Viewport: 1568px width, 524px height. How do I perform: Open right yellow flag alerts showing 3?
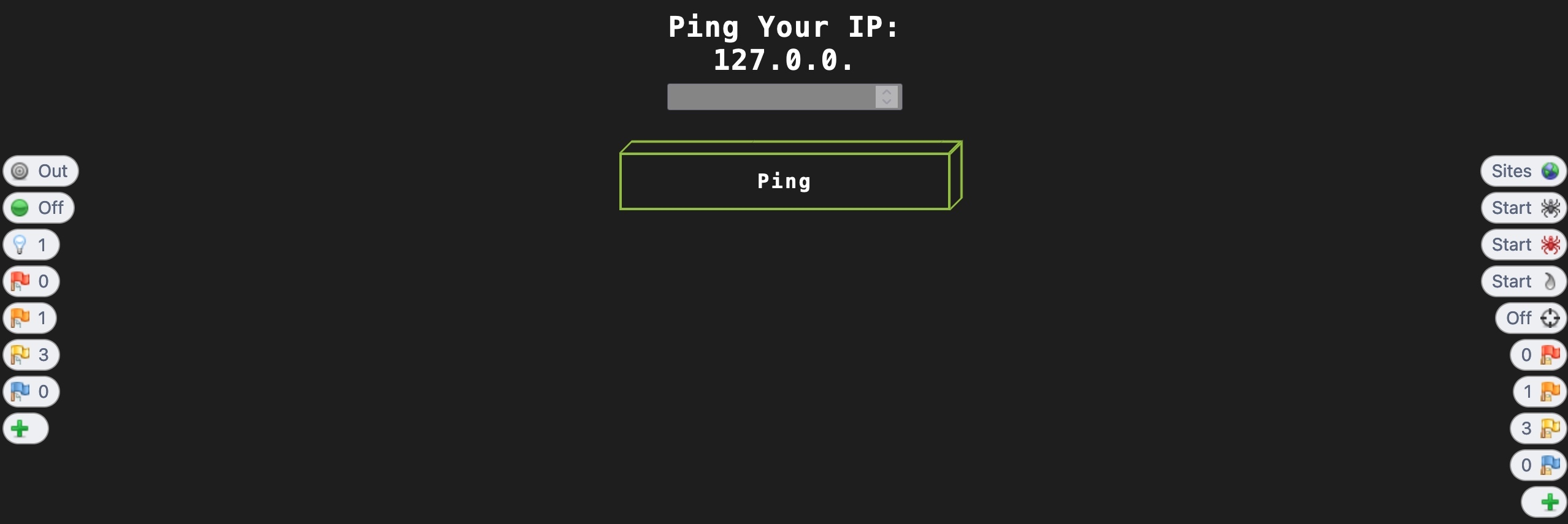tap(1539, 428)
